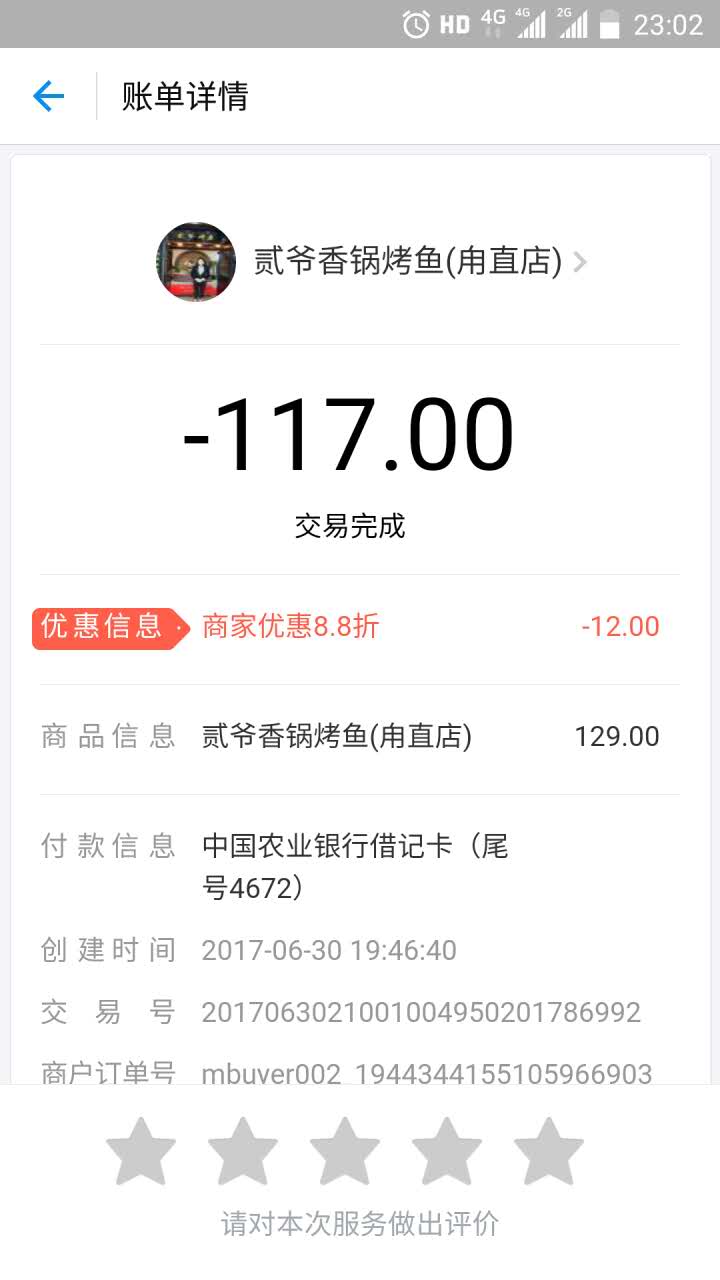Rate this service two stars

pos(243,1152)
